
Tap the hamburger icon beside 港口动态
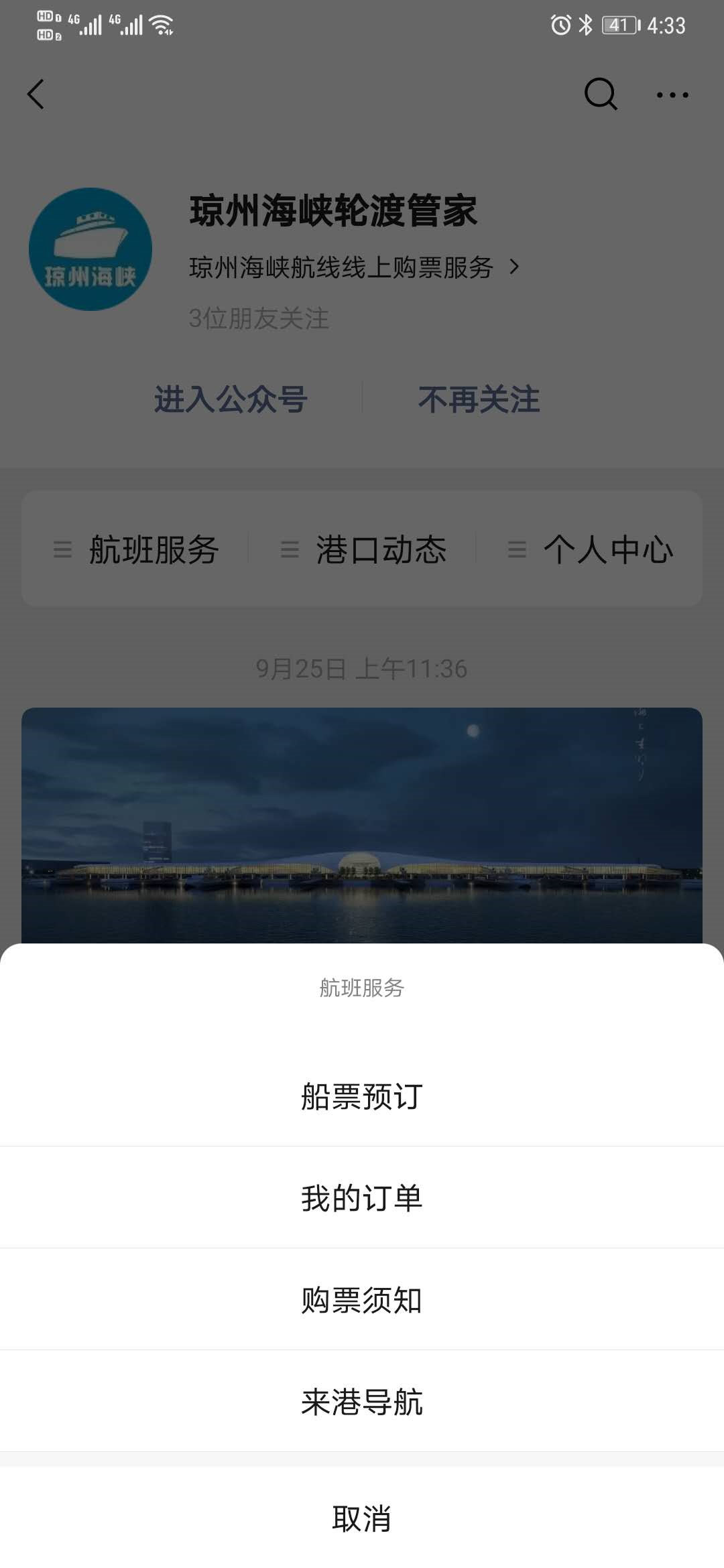click(288, 549)
